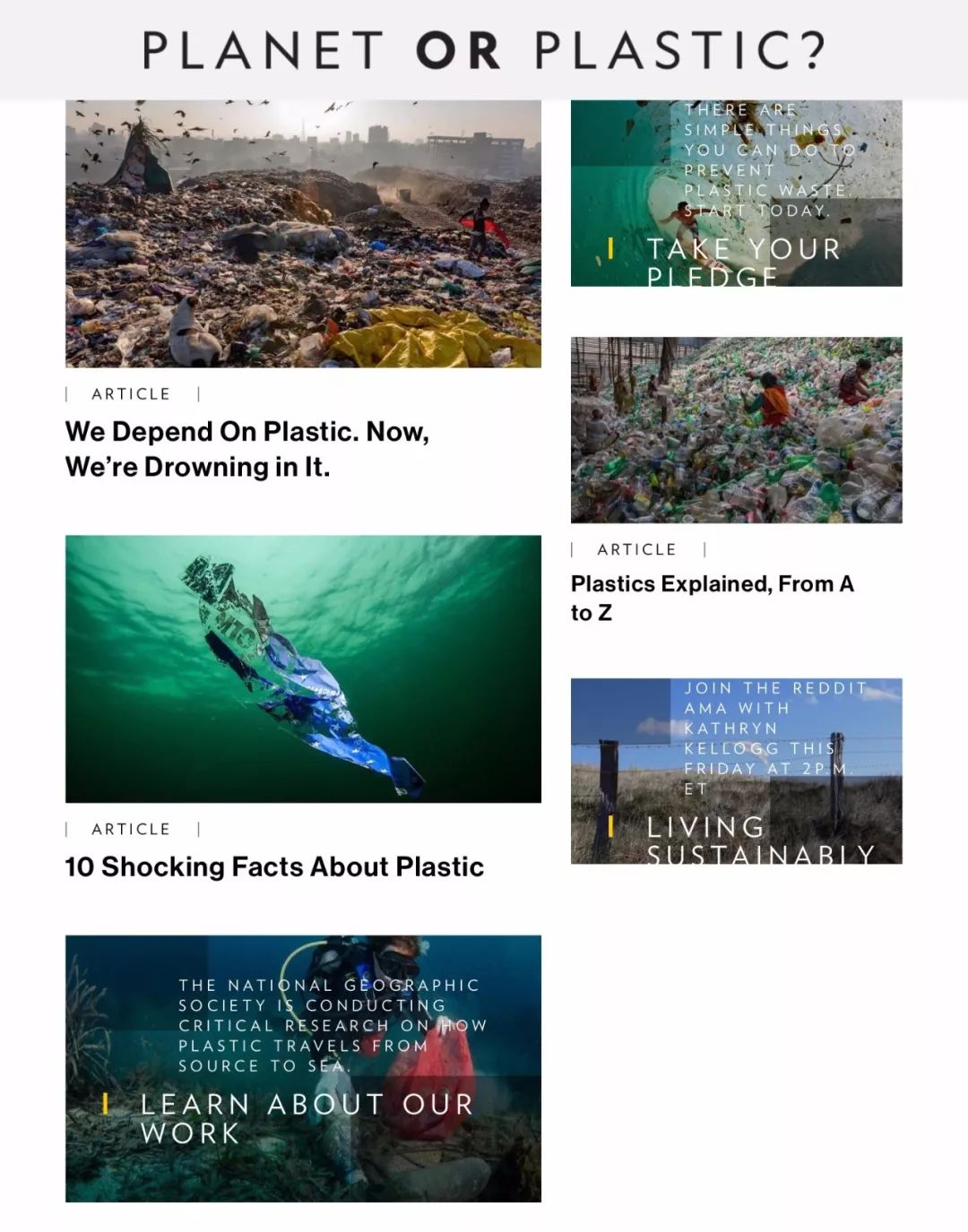
Task: Read 10 Shocking Facts About Plastic
Action: click(274, 866)
